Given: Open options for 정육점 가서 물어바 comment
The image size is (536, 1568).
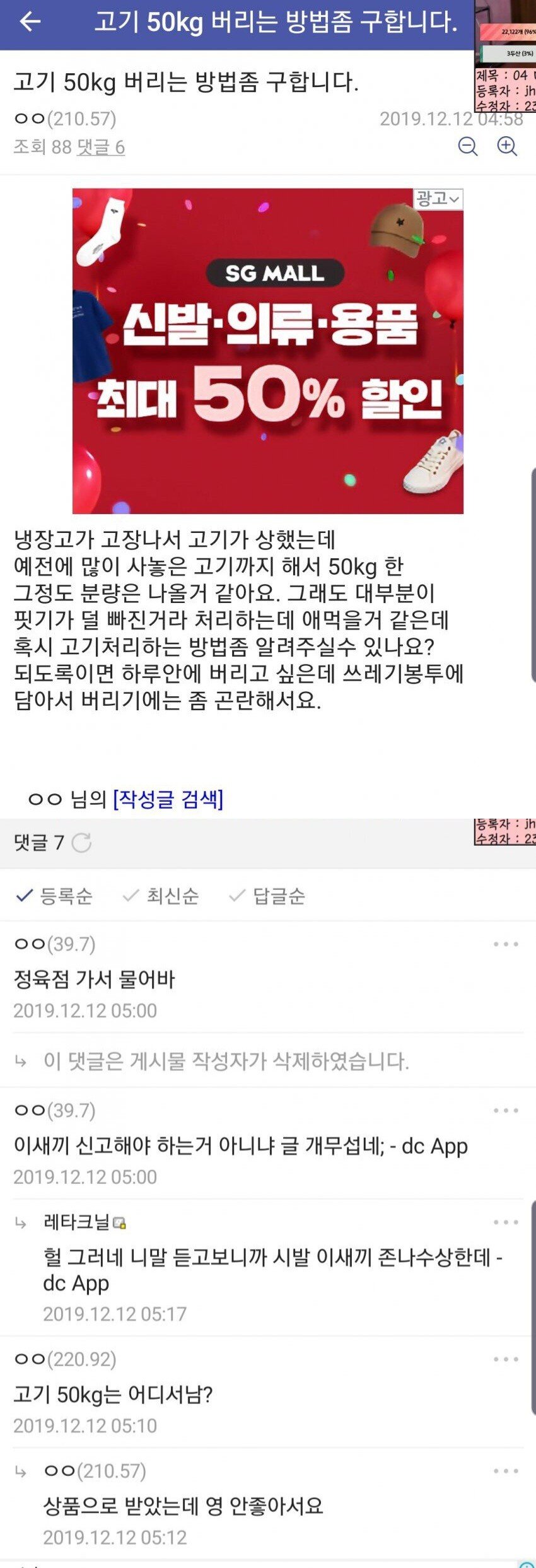Looking at the screenshot, I should [506, 944].
